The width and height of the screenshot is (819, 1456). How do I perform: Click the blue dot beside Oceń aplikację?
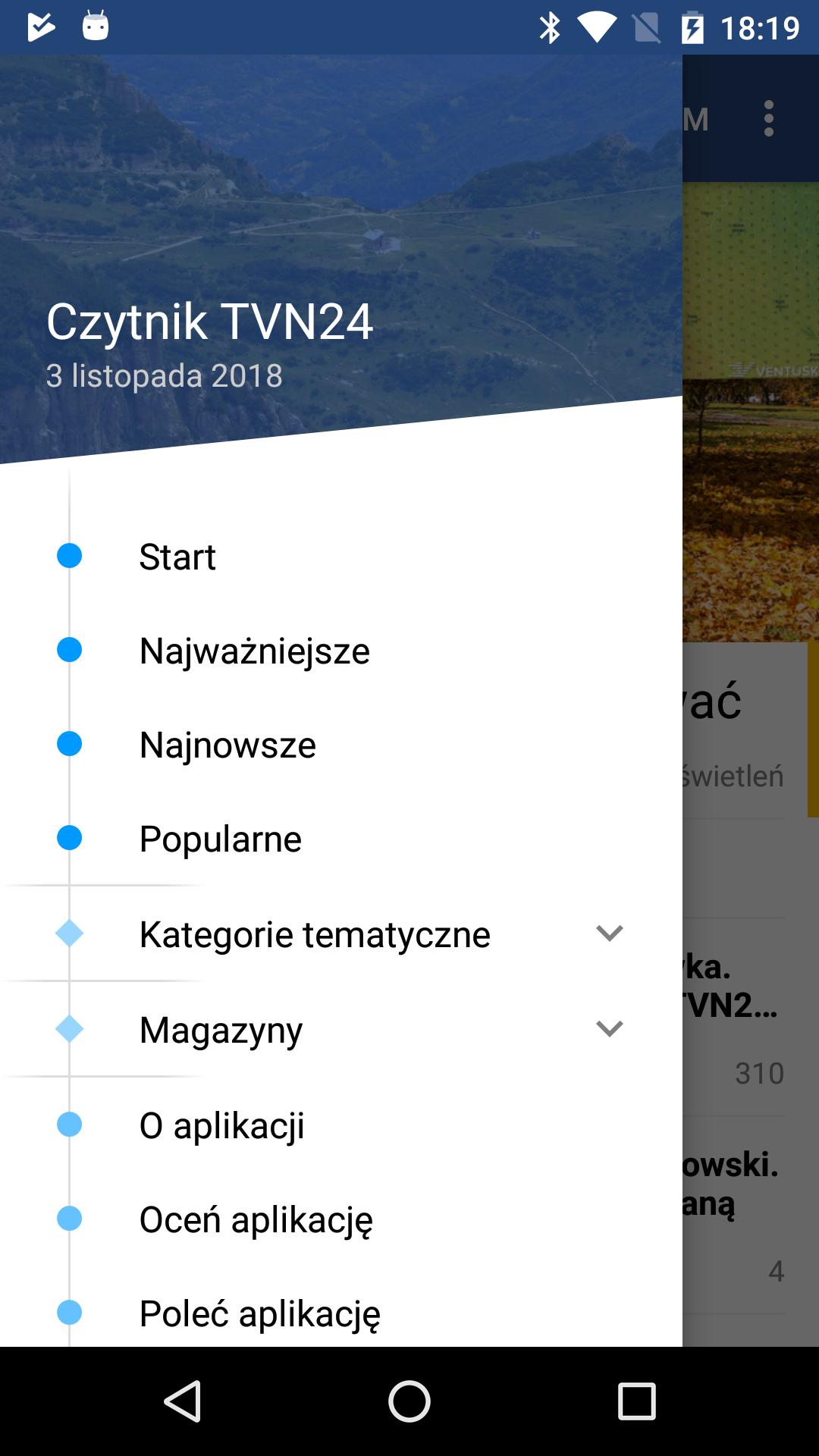coord(69,1219)
